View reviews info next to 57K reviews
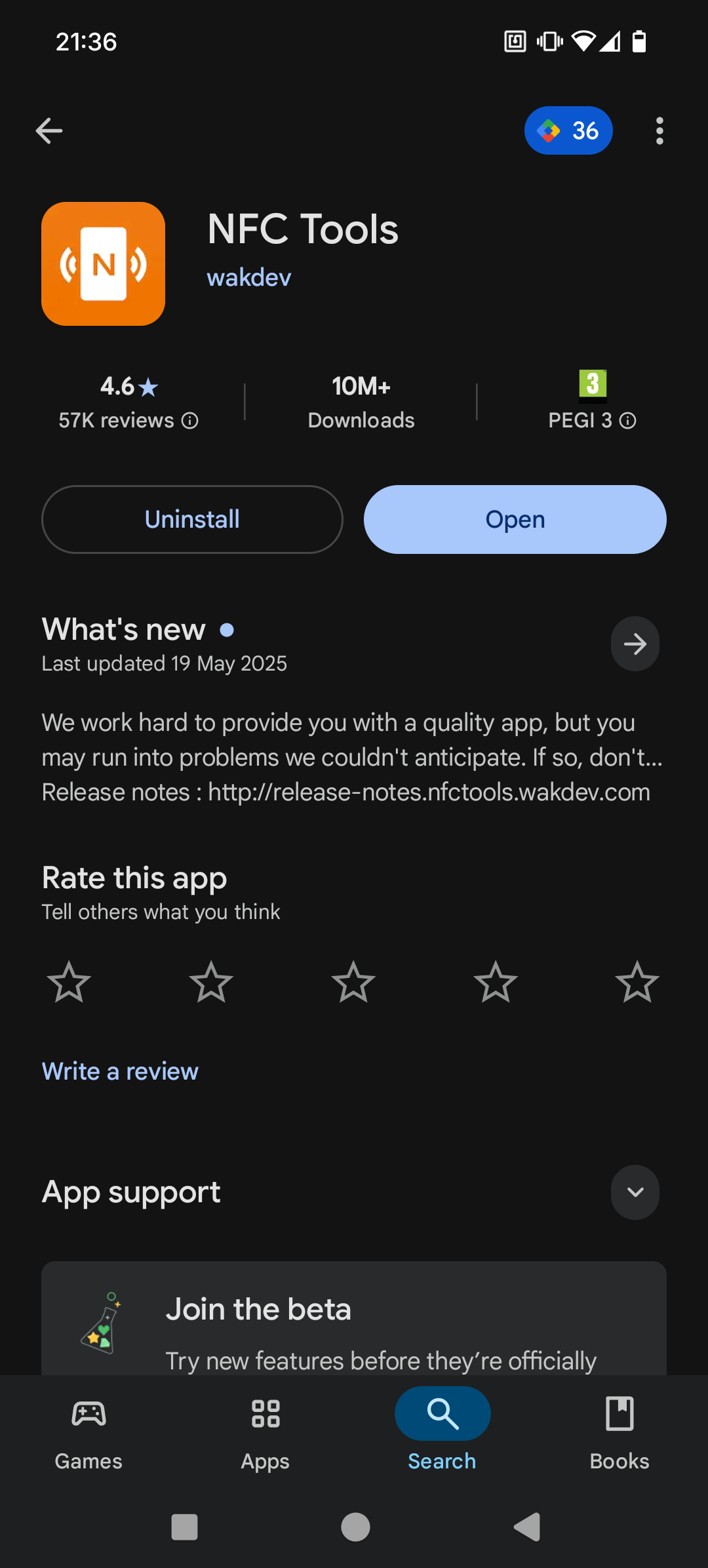Viewport: 708px width, 1568px height. click(x=190, y=421)
